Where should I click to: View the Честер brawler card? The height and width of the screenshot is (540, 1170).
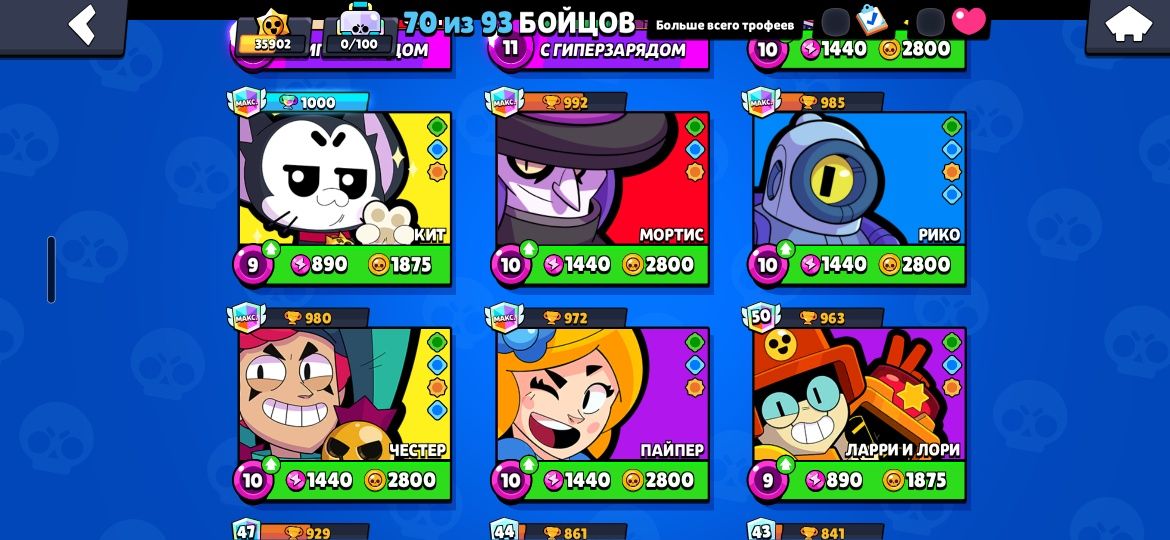344,395
